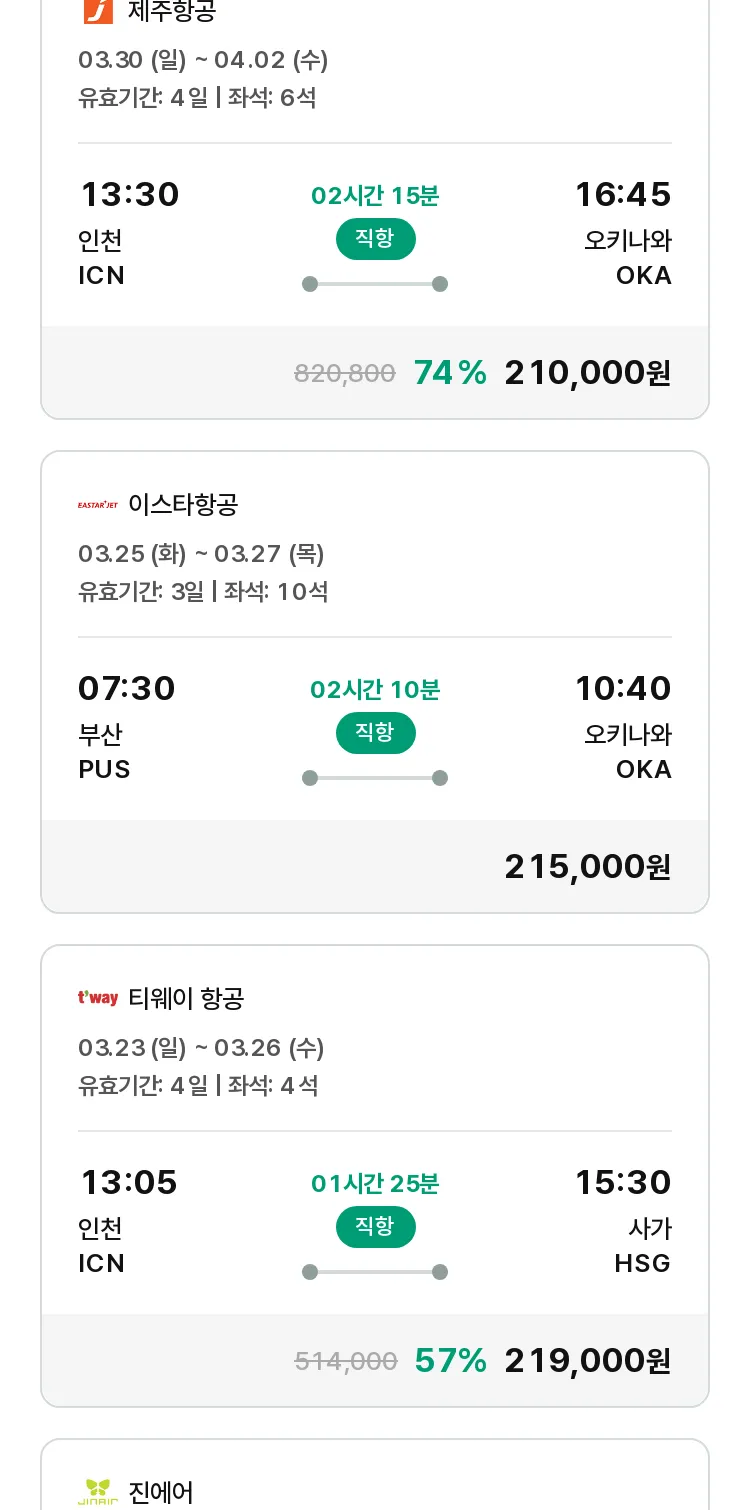The width and height of the screenshot is (750, 1510).
Task: Select the 이스타항공 Busan to Okinawa flight
Action: click(375, 682)
